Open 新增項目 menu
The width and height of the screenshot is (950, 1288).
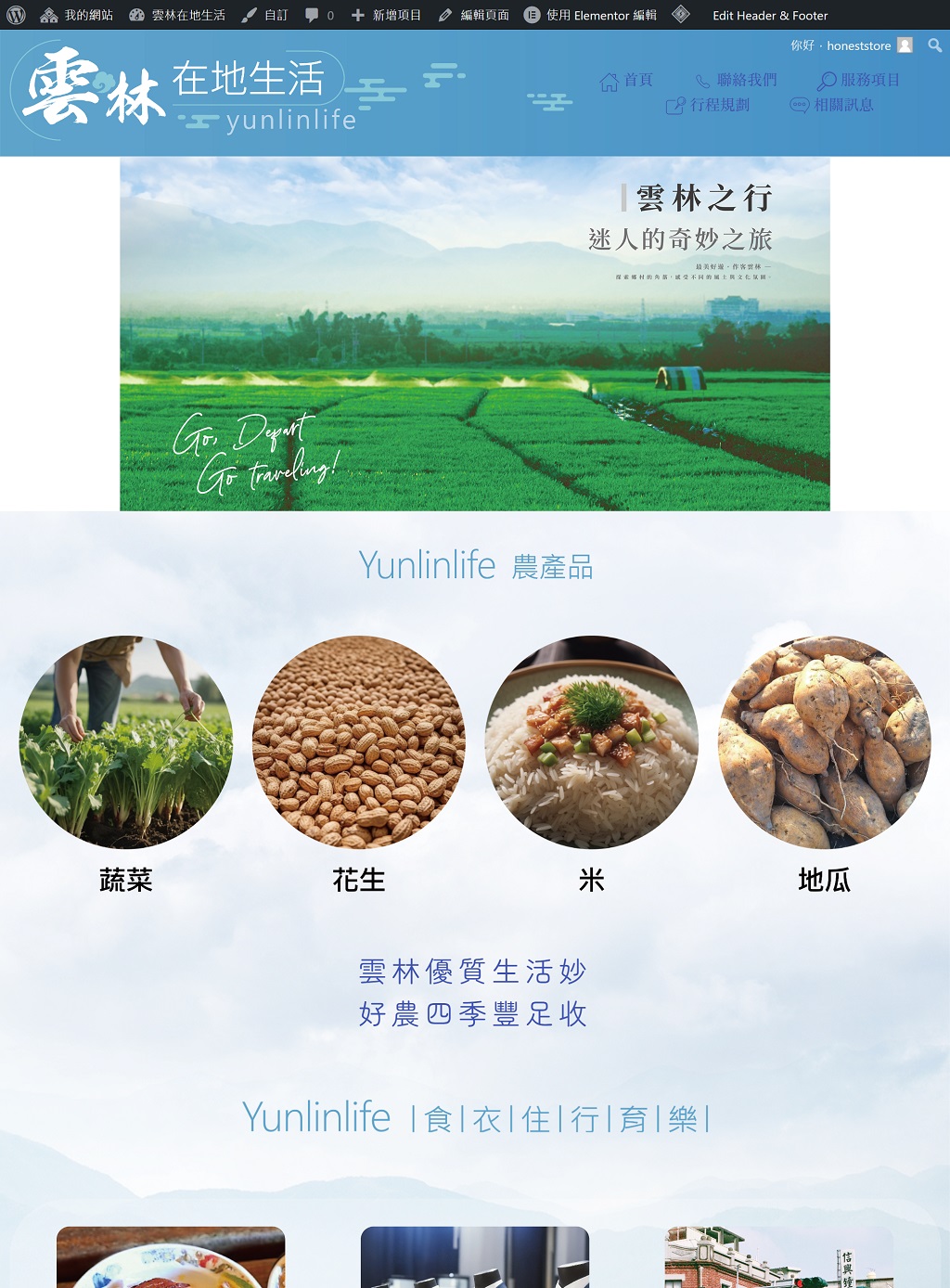(387, 15)
